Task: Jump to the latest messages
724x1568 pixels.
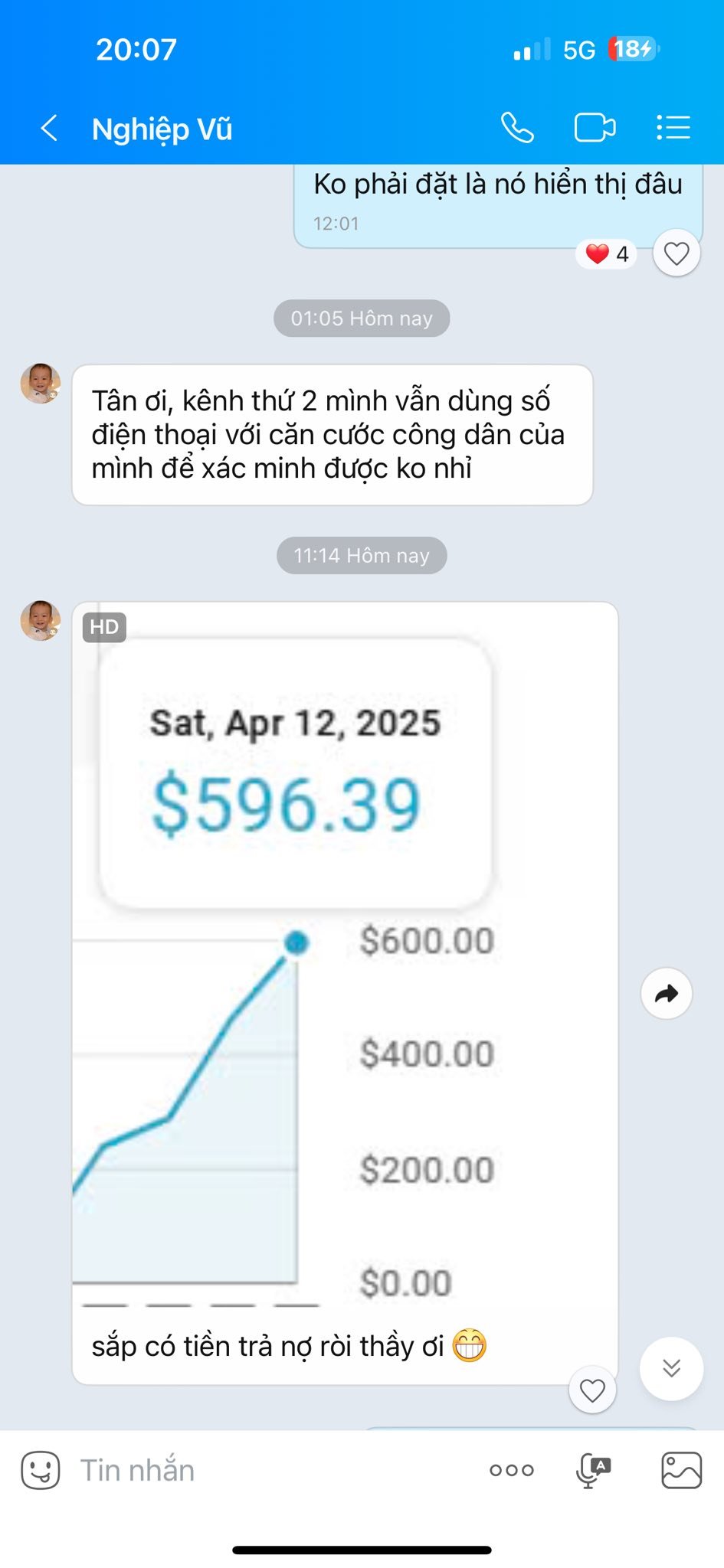Action: point(671,1368)
